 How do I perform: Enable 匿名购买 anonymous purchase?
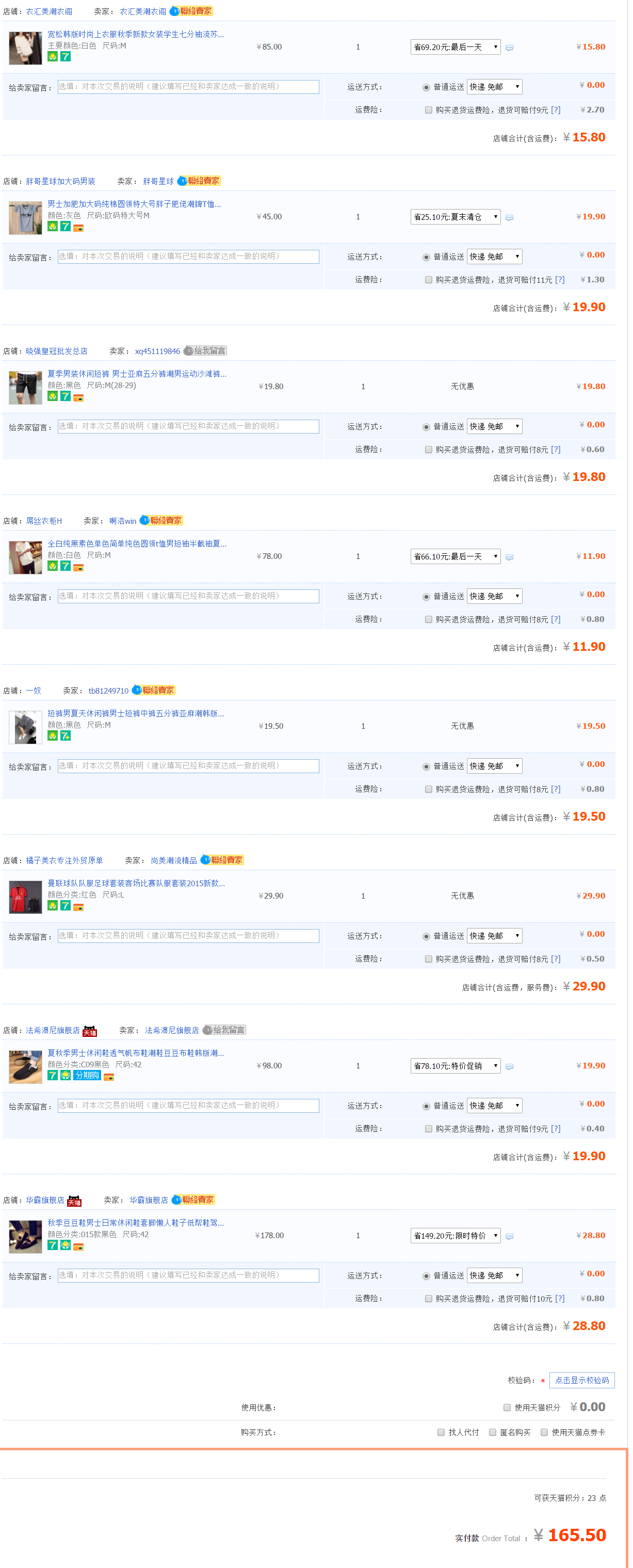point(492,1432)
